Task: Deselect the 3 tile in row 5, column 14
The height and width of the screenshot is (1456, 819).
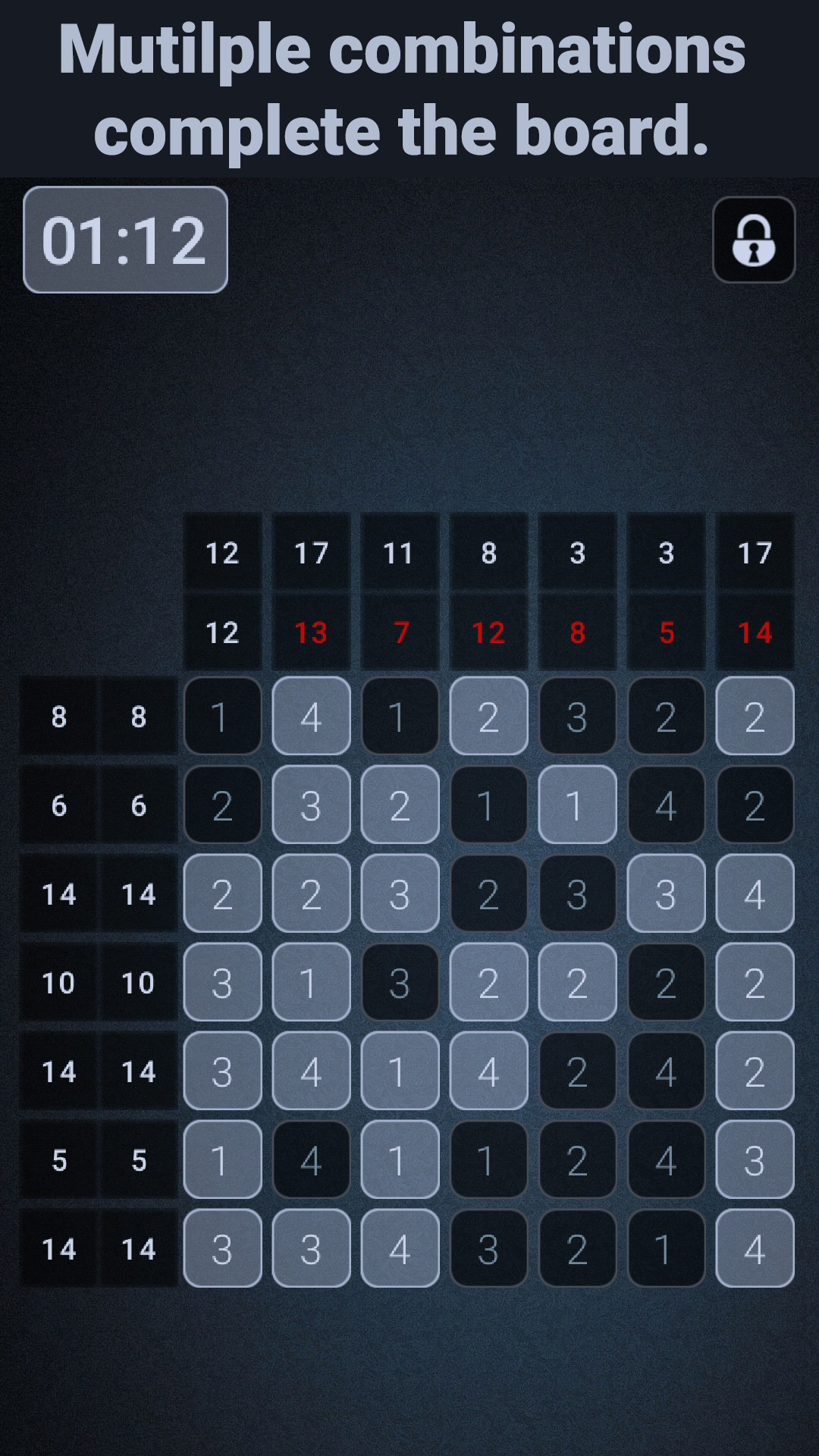Action: pyautogui.click(x=755, y=1159)
